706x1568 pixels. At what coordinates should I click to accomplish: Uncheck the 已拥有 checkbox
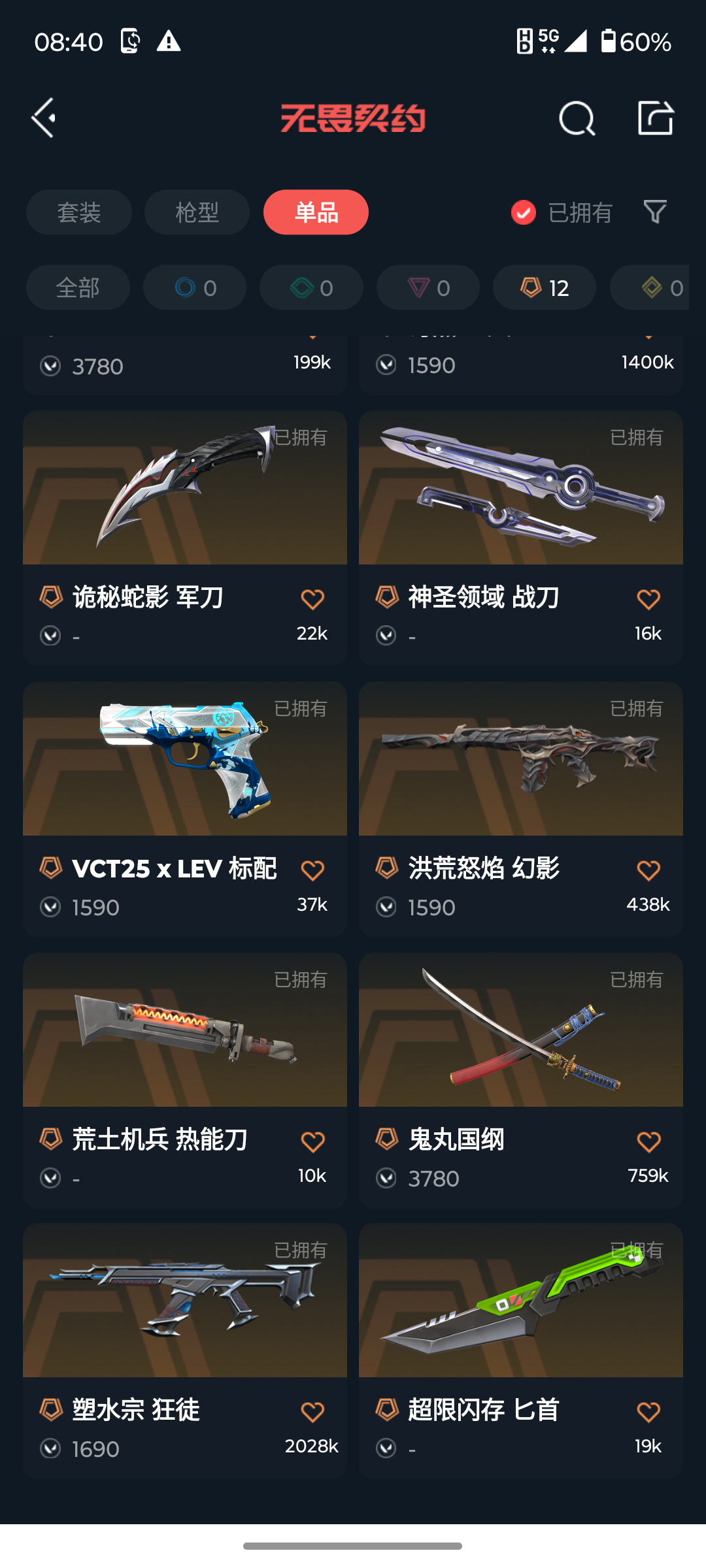[x=524, y=212]
